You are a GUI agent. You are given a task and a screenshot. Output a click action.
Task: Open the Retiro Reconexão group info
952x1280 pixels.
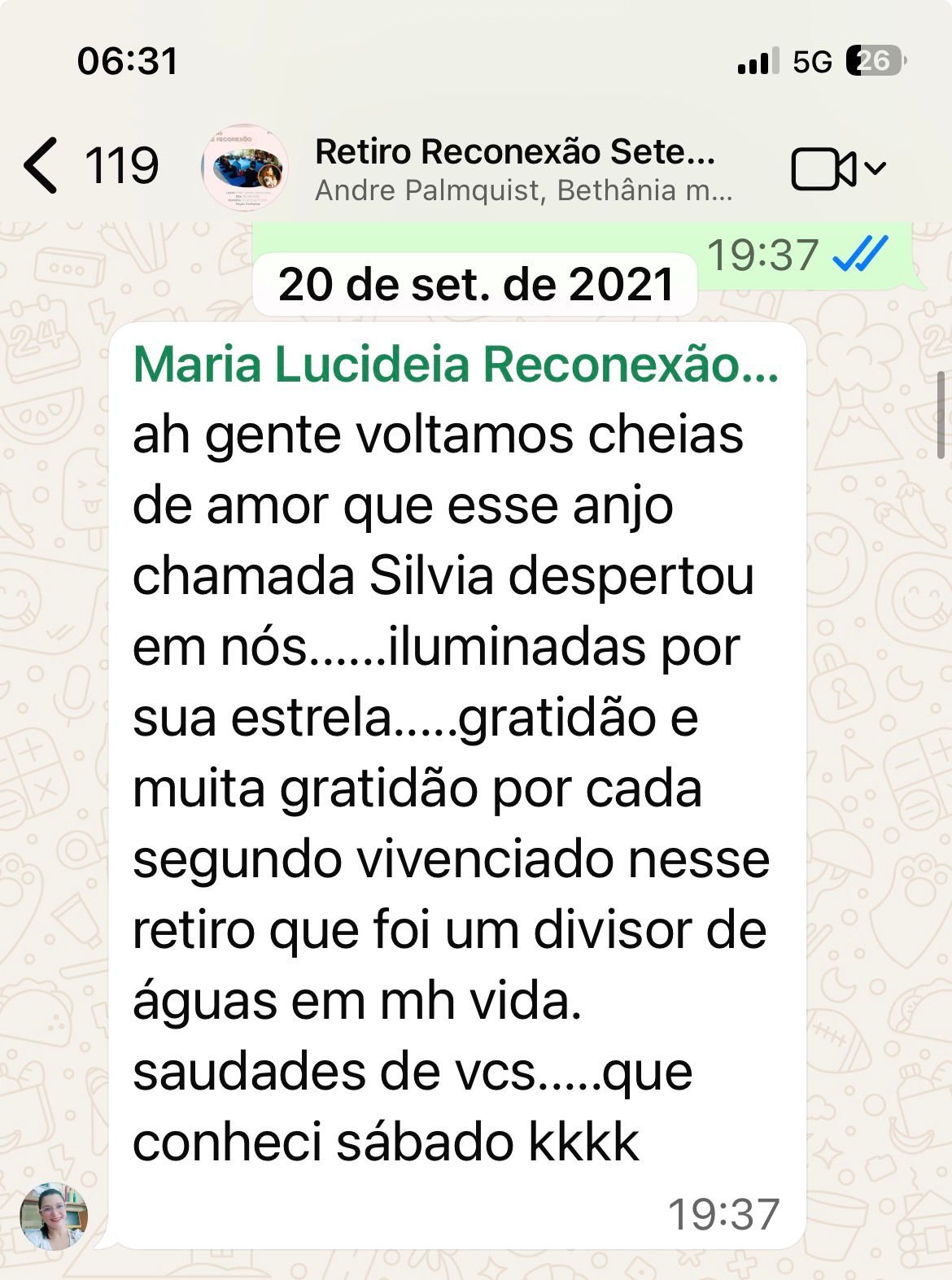click(x=516, y=168)
